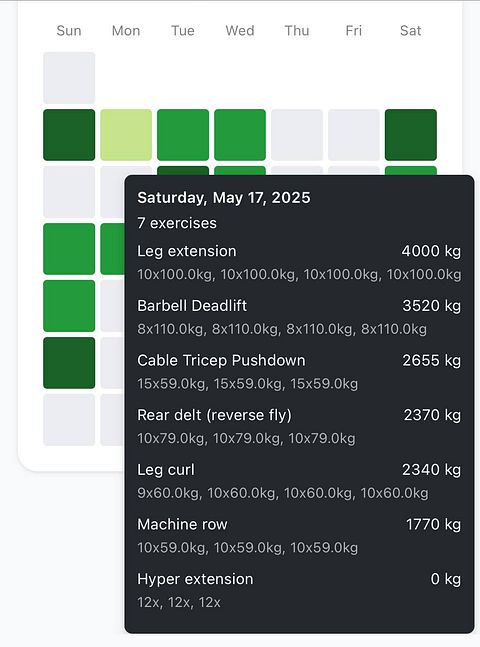This screenshot has height=647, width=480.
Task: Tap the fully visible medium green Tuesday cell
Action: (183, 135)
